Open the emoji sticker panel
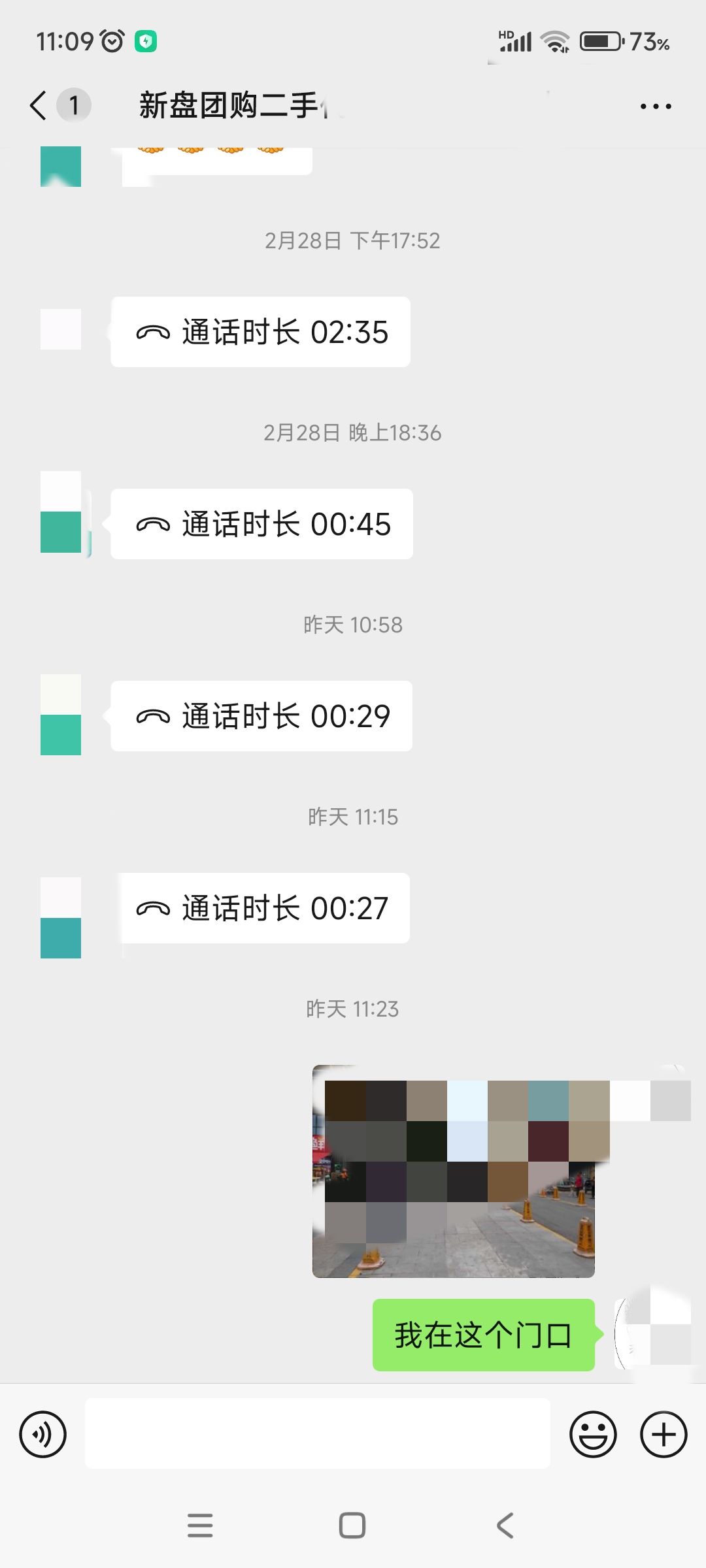Screen dimensions: 706x1568 593,1434
